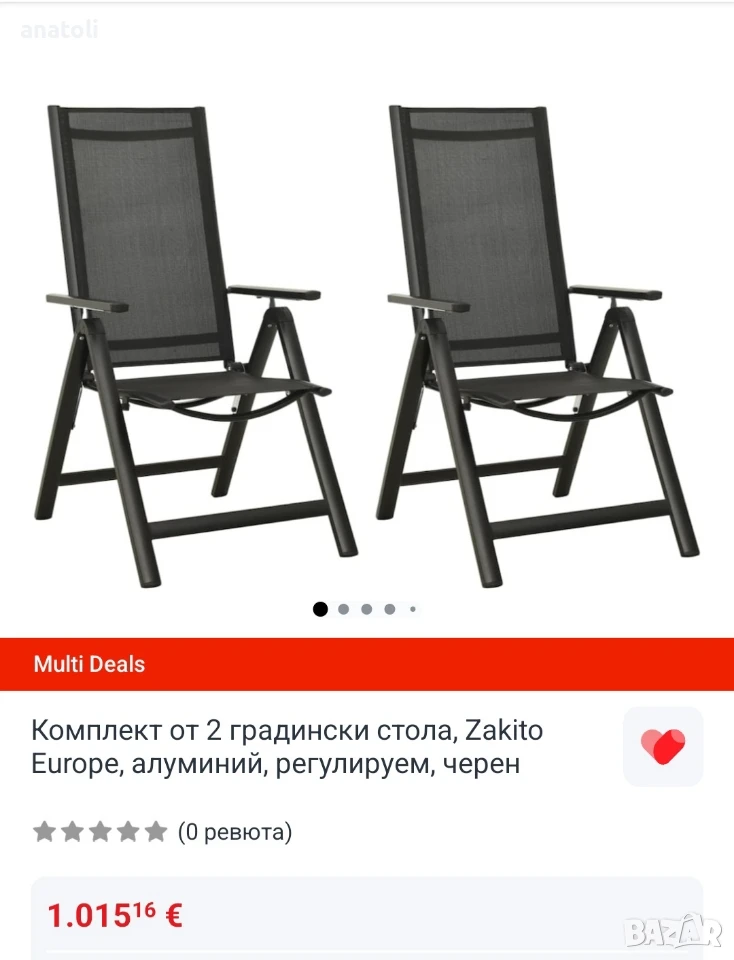The width and height of the screenshot is (734, 960).
Task: Jump to the second image dot
Action: click(343, 609)
